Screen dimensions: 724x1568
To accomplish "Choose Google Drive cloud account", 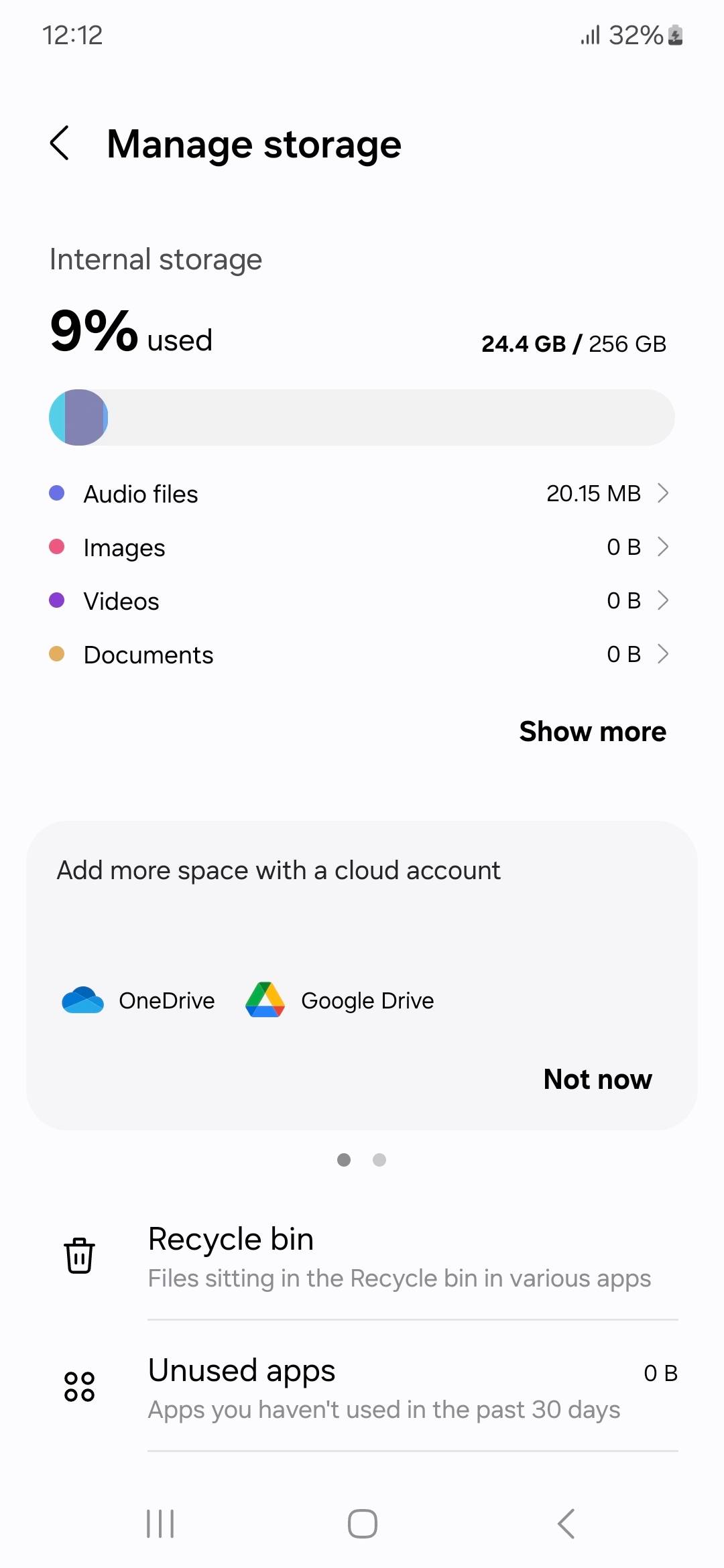I will coord(340,1000).
